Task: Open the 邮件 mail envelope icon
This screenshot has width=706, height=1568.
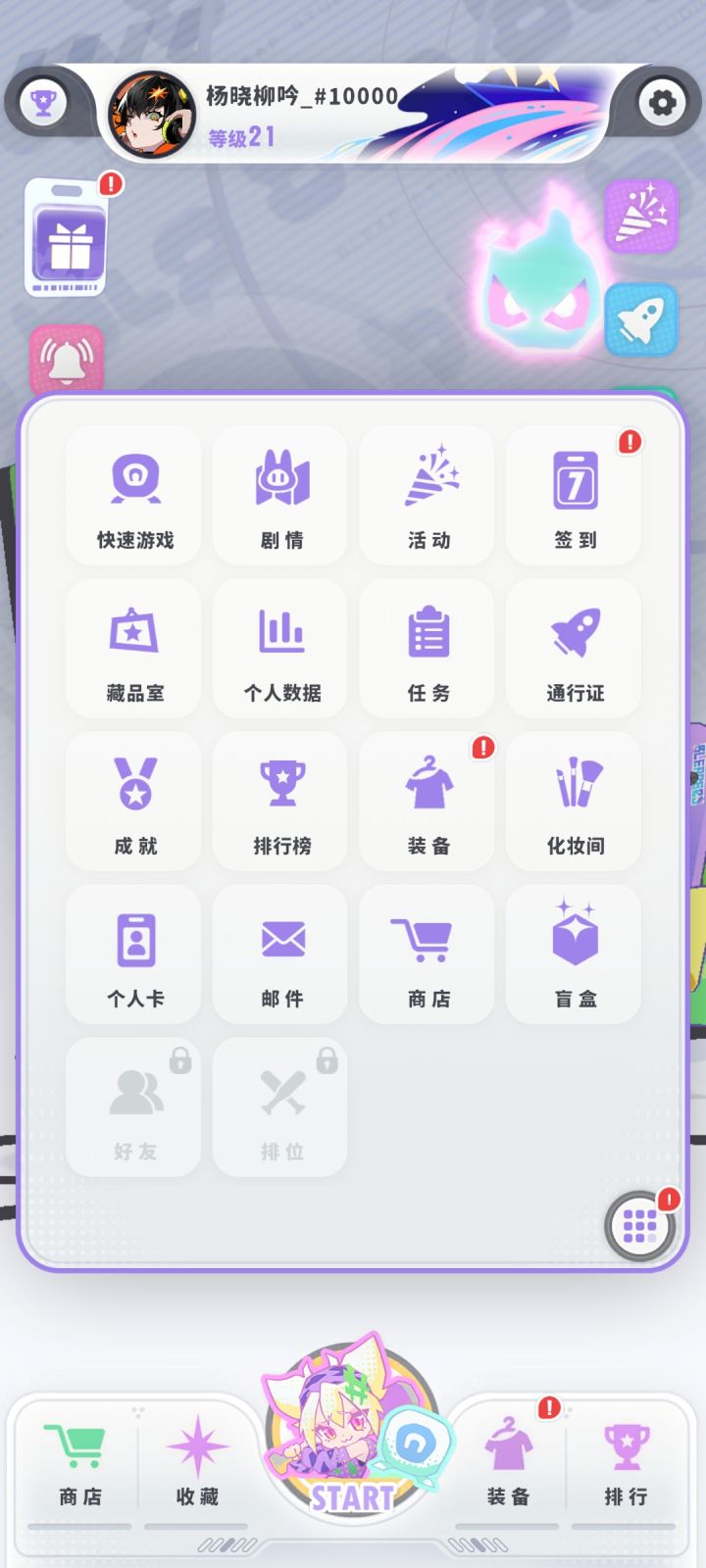Action: (x=279, y=954)
